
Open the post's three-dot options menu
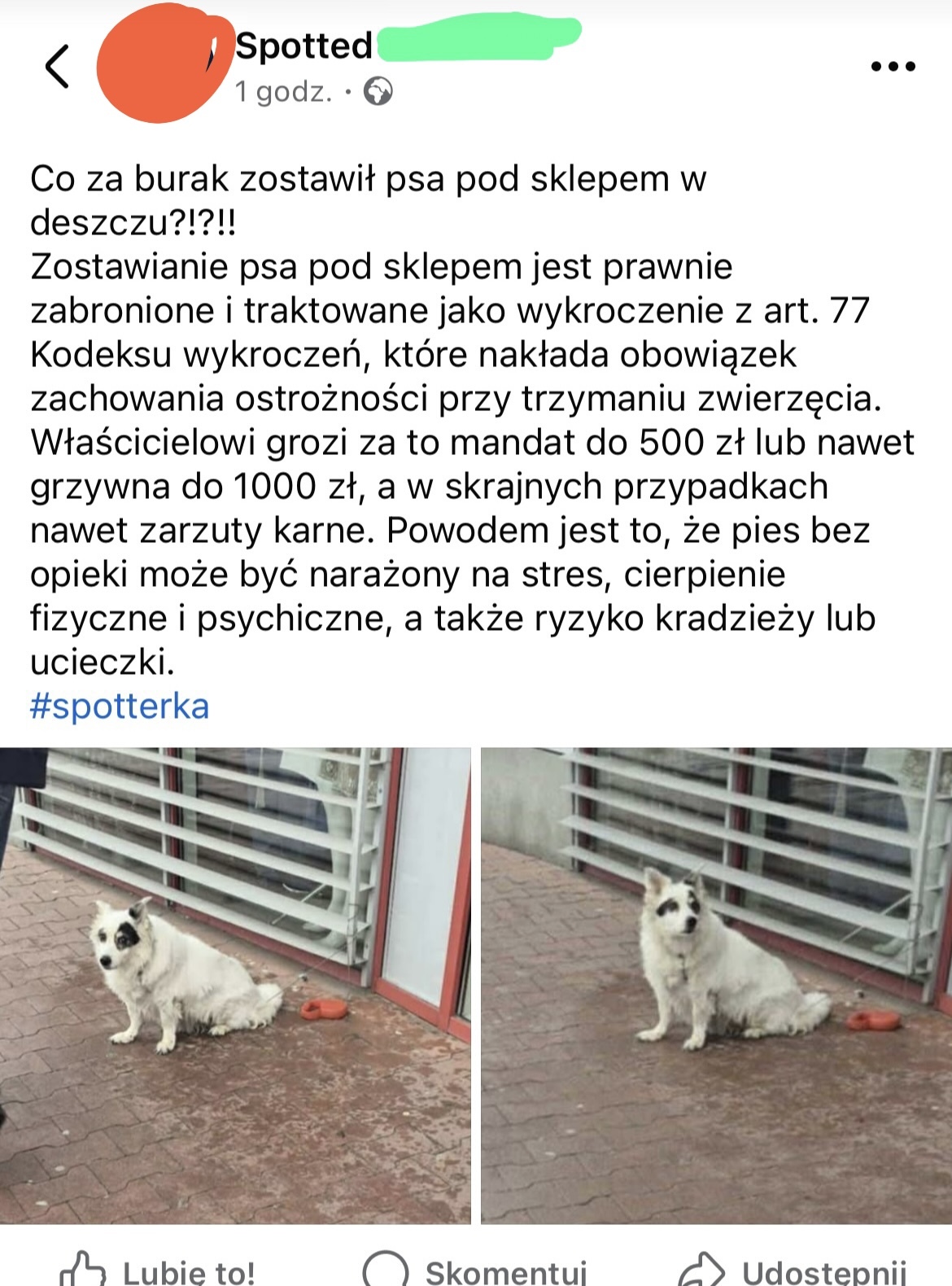coord(893,67)
